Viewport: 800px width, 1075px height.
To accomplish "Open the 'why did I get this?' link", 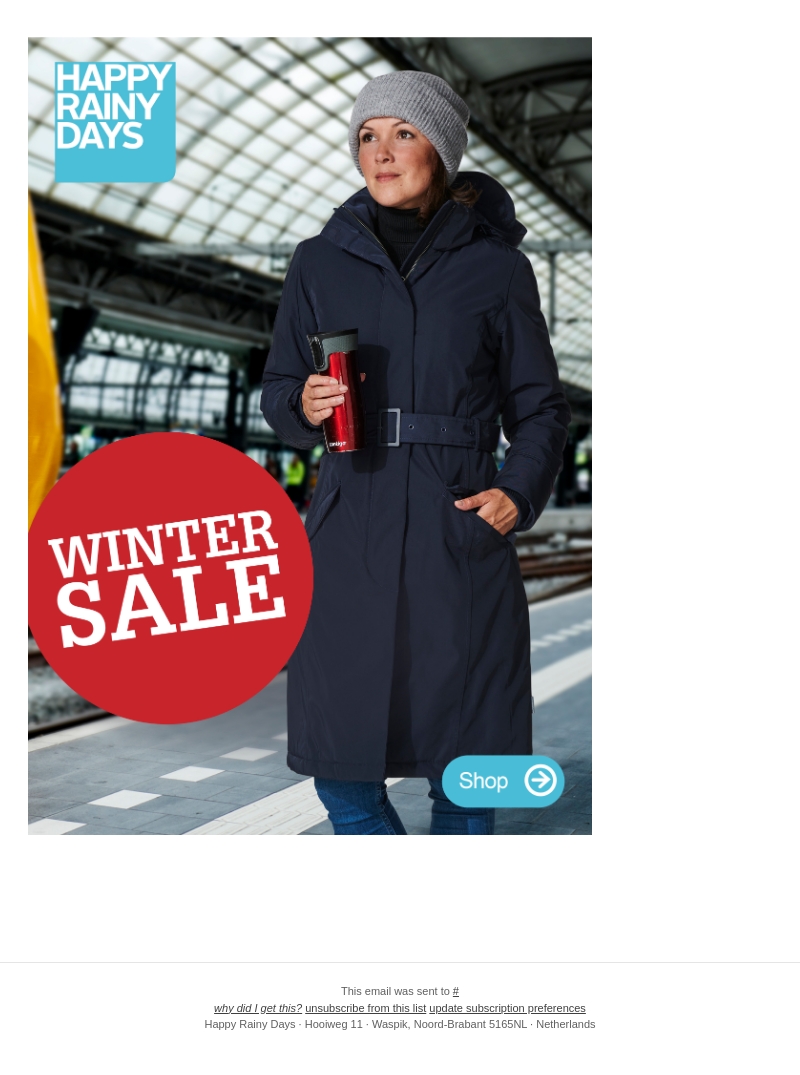I will tap(258, 1008).
